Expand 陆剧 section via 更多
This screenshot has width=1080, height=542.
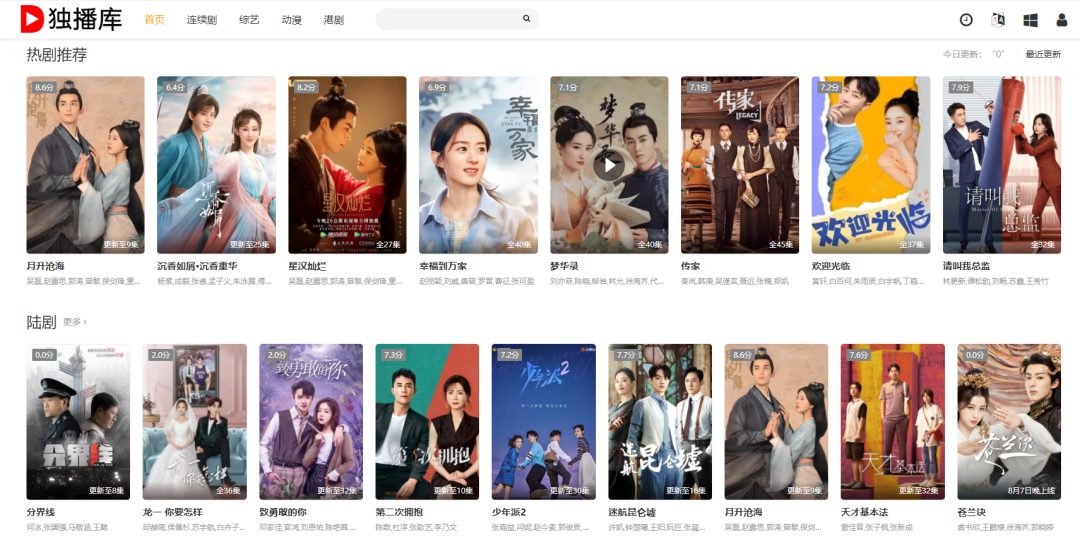[75, 322]
